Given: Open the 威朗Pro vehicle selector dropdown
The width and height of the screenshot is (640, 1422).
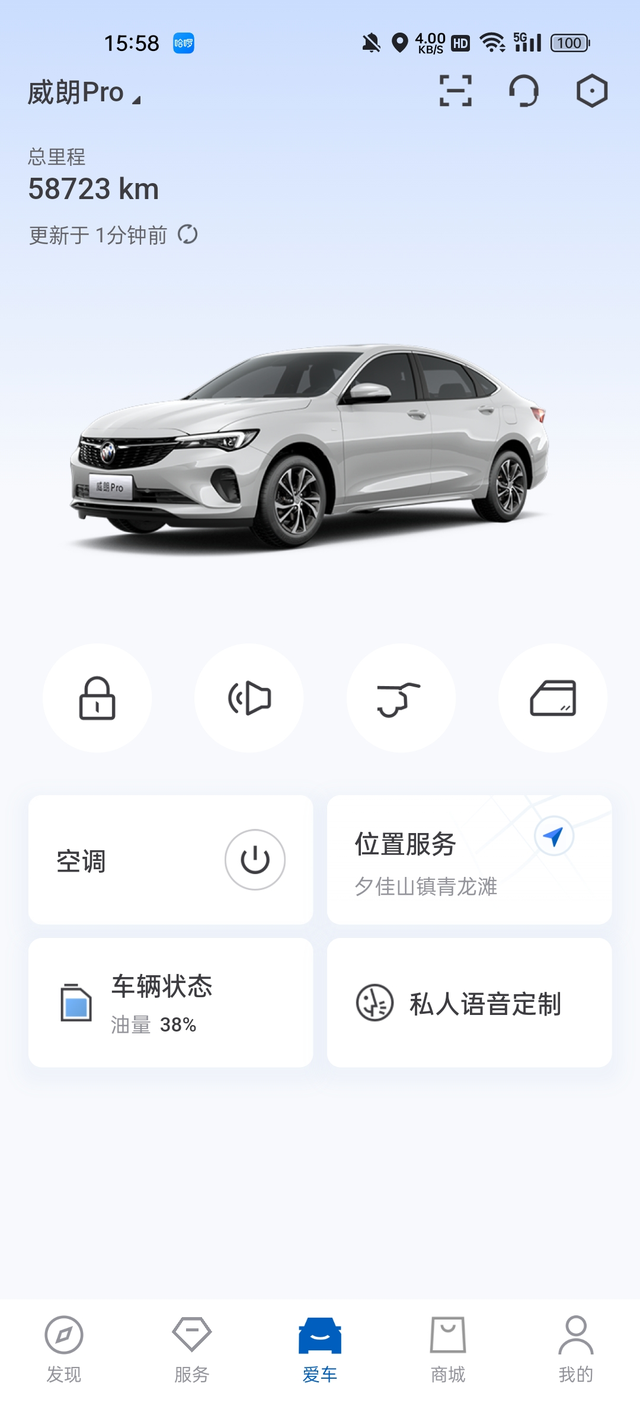Looking at the screenshot, I should tap(84, 93).
